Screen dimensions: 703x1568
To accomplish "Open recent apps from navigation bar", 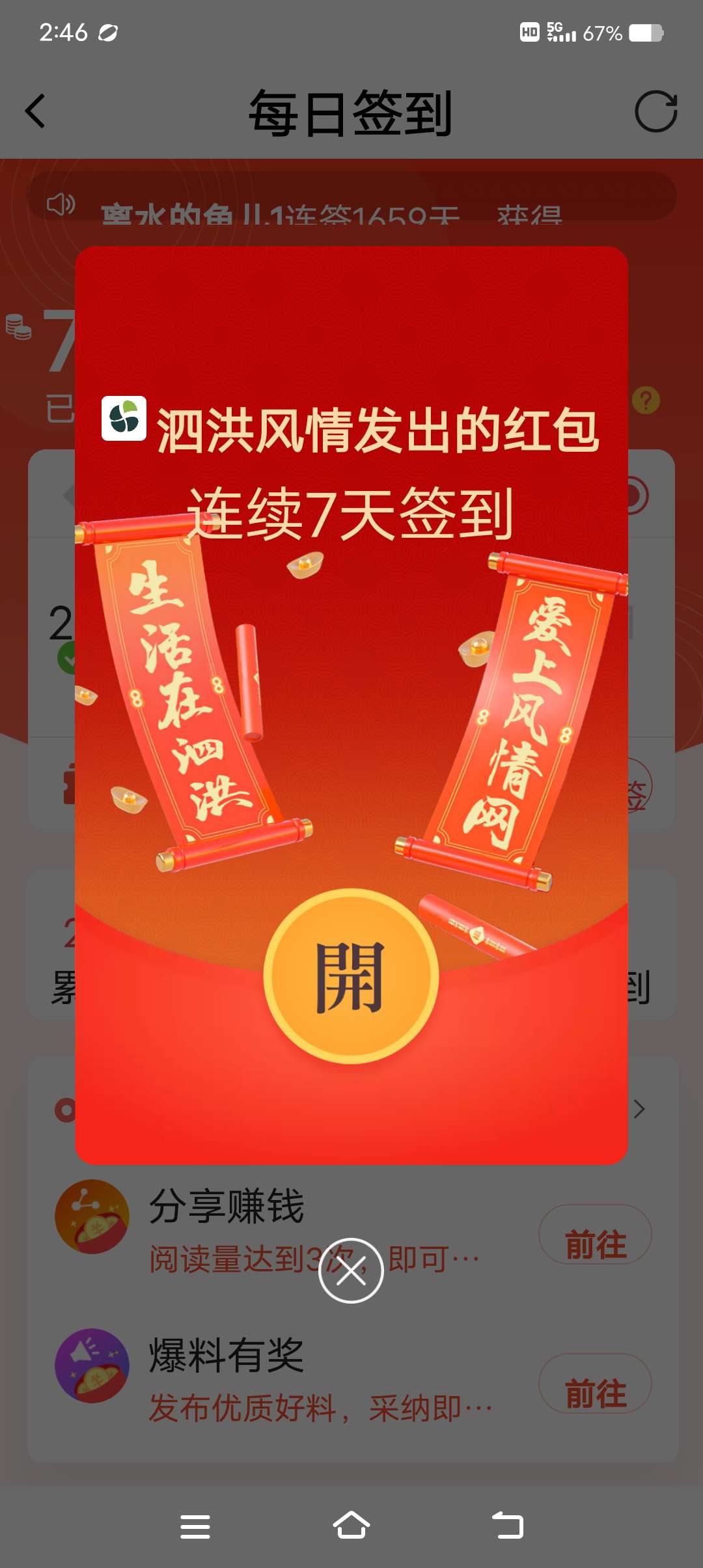I will 195,1526.
